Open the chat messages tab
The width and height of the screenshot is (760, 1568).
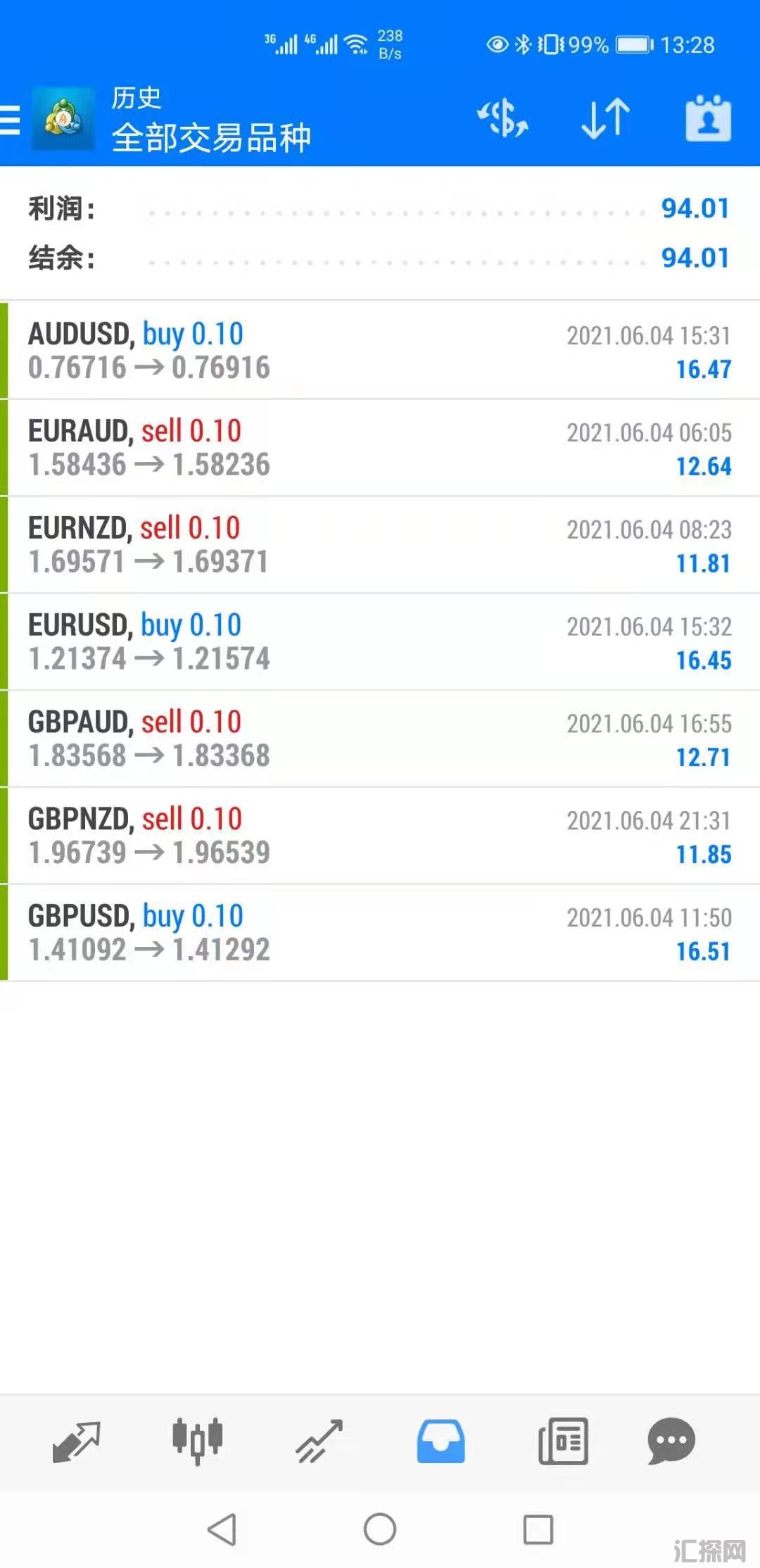pyautogui.click(x=671, y=1441)
